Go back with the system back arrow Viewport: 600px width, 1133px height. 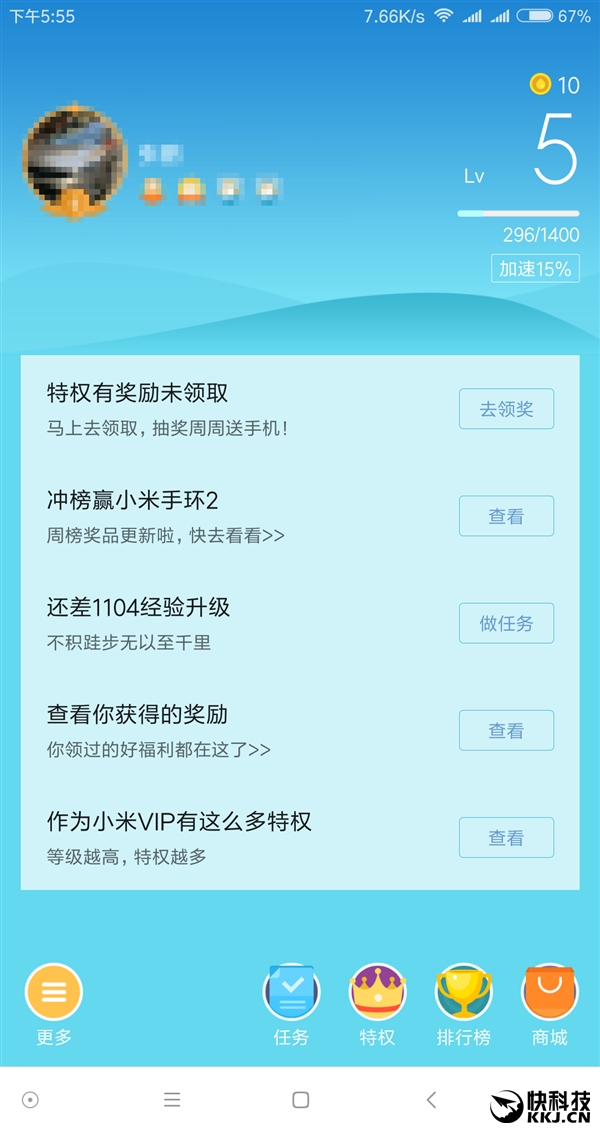(431, 1100)
